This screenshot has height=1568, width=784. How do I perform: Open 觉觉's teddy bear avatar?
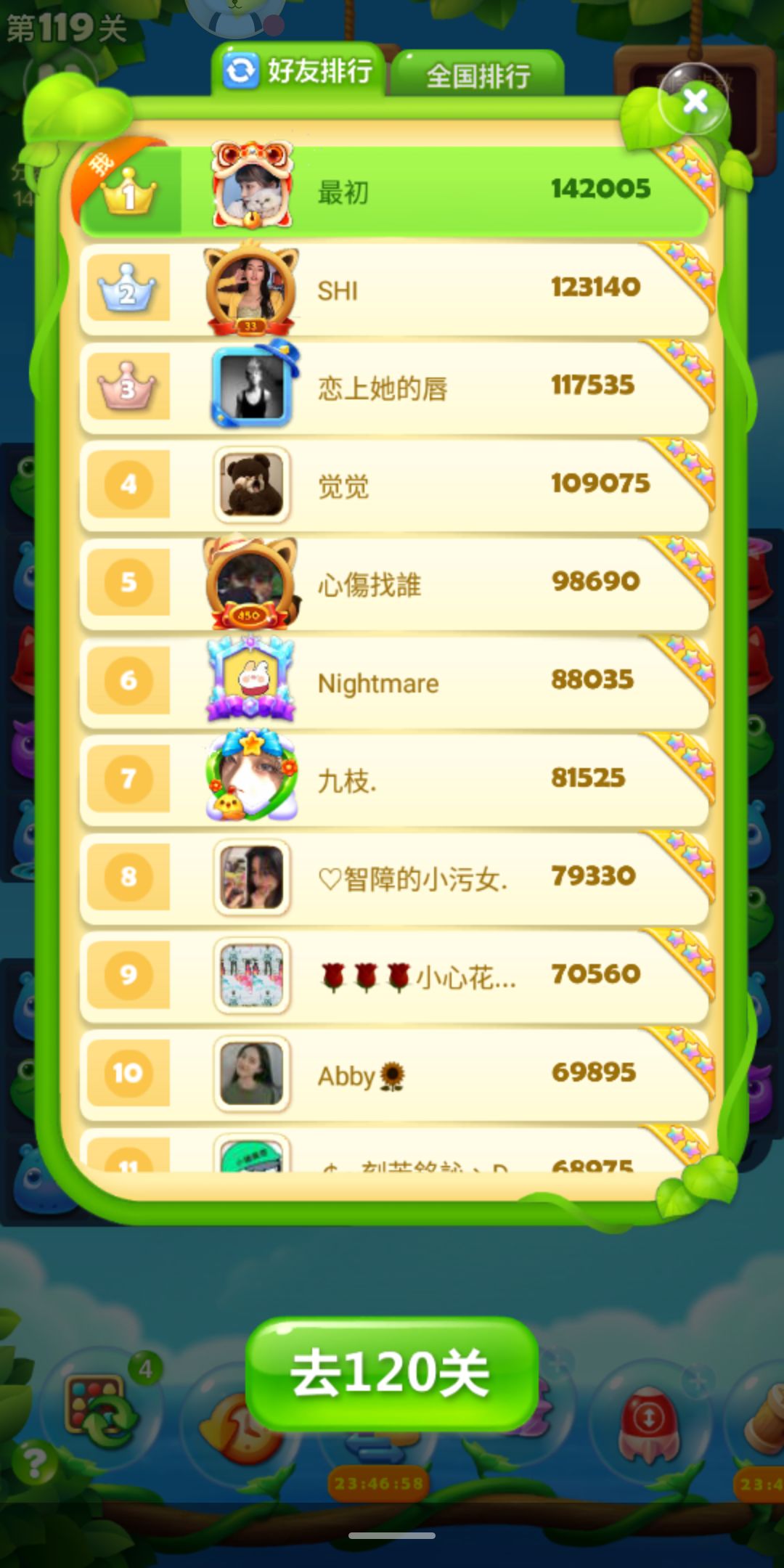click(252, 485)
